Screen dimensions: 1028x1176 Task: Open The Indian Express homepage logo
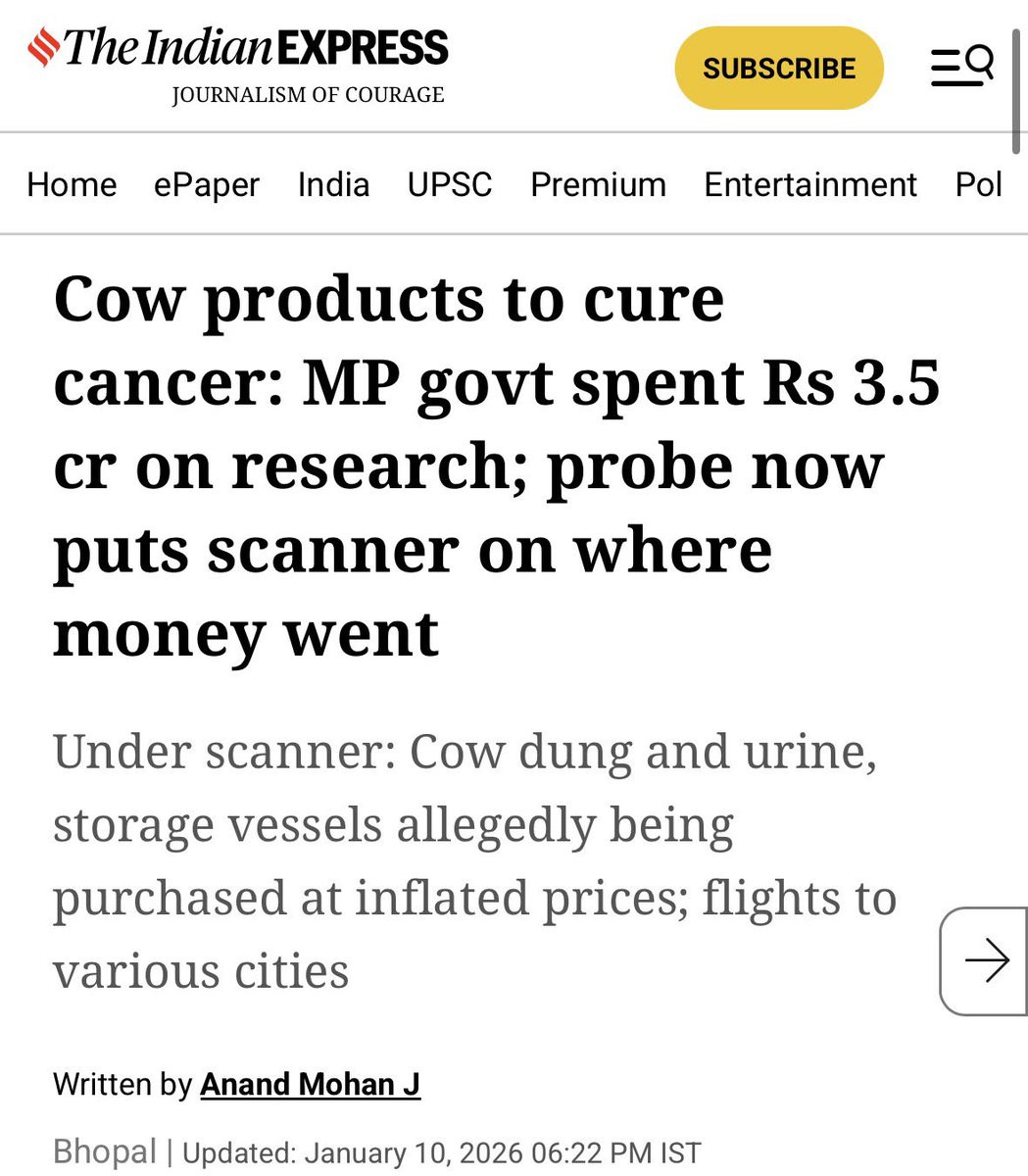point(239,49)
